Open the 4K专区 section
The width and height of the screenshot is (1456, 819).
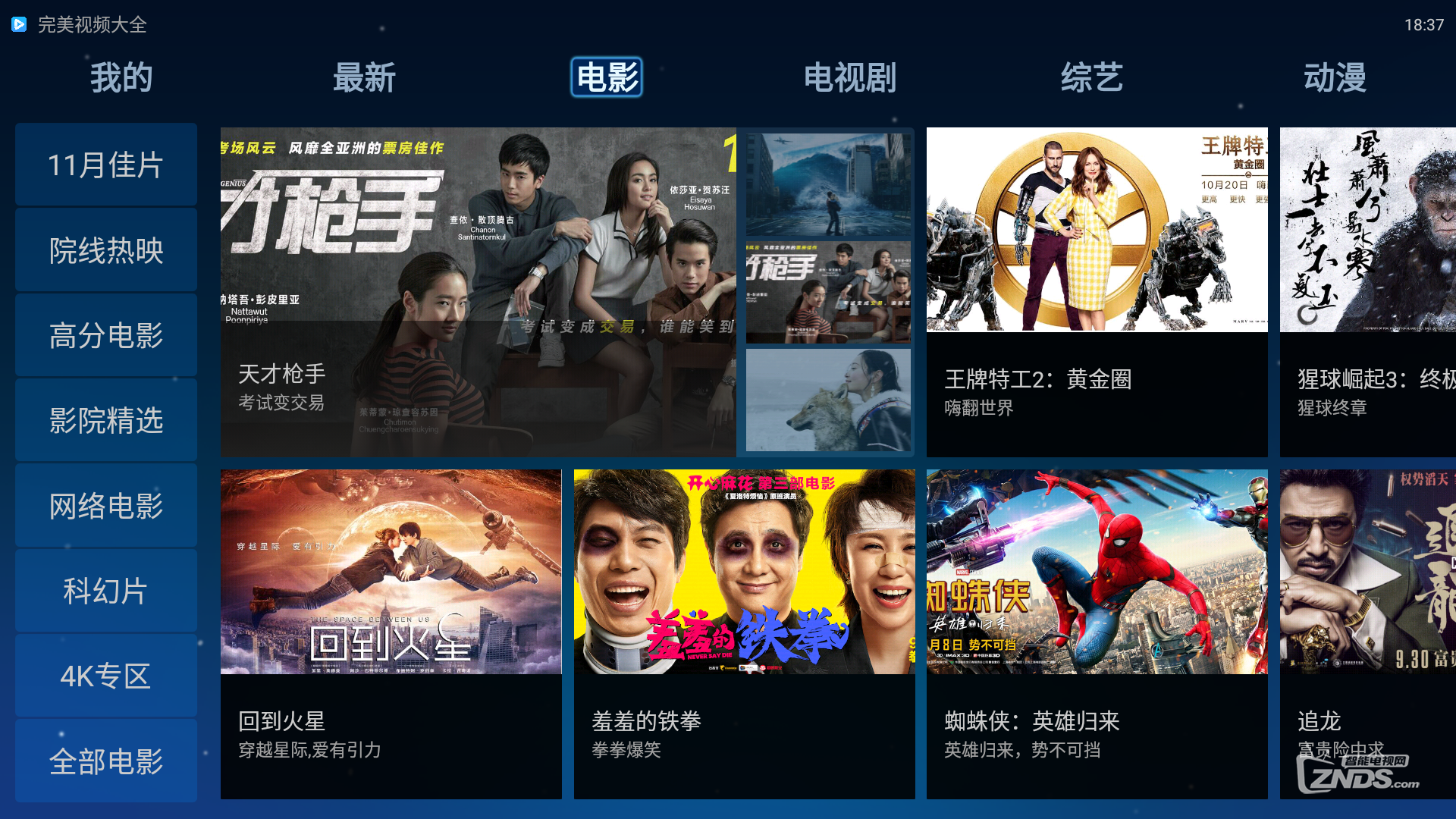coord(106,676)
